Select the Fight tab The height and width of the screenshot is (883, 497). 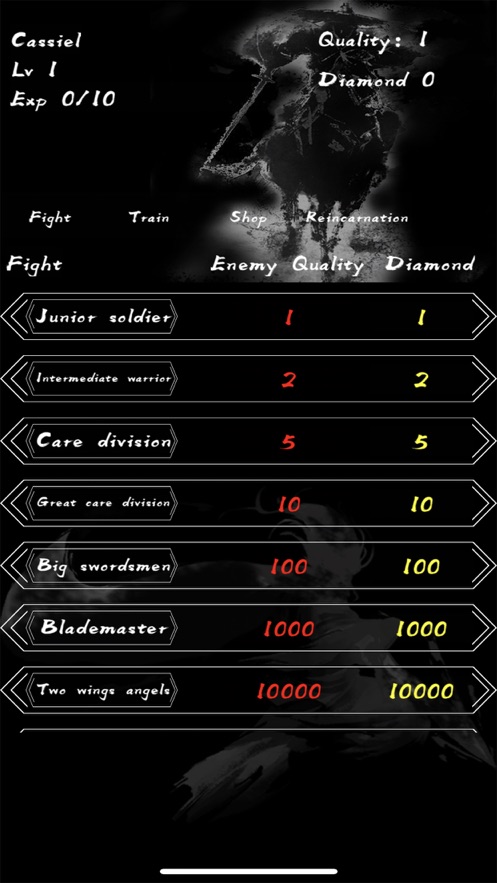(50, 217)
